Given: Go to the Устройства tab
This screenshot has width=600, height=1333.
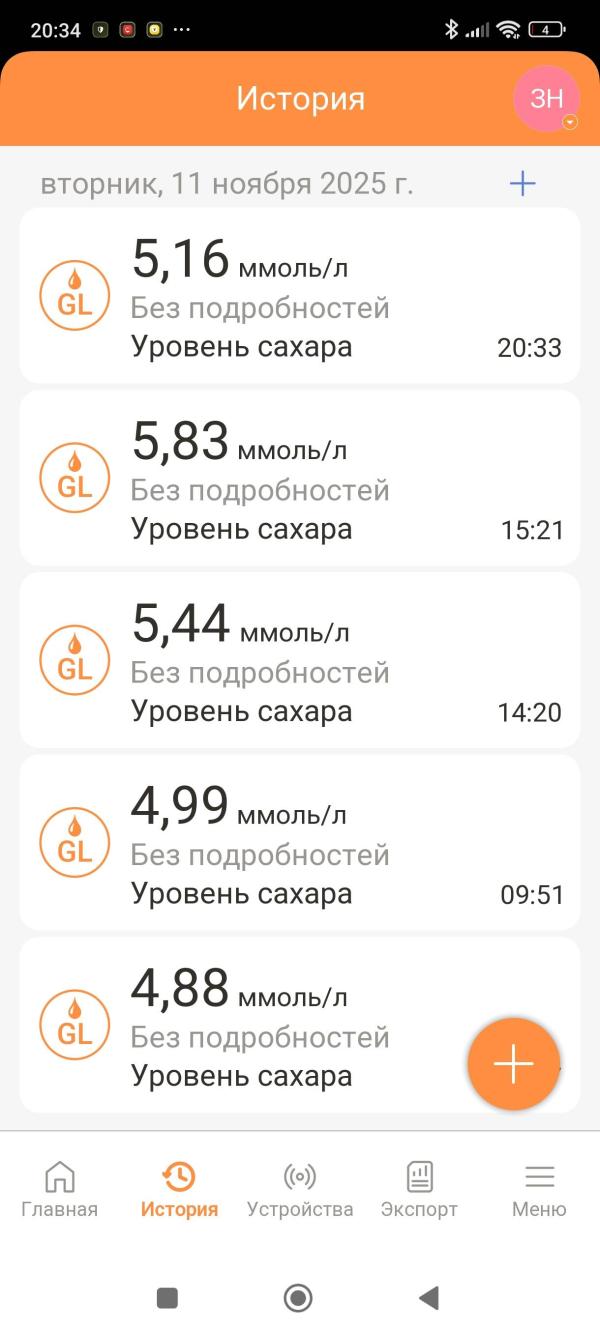Looking at the screenshot, I should 300,1189.
